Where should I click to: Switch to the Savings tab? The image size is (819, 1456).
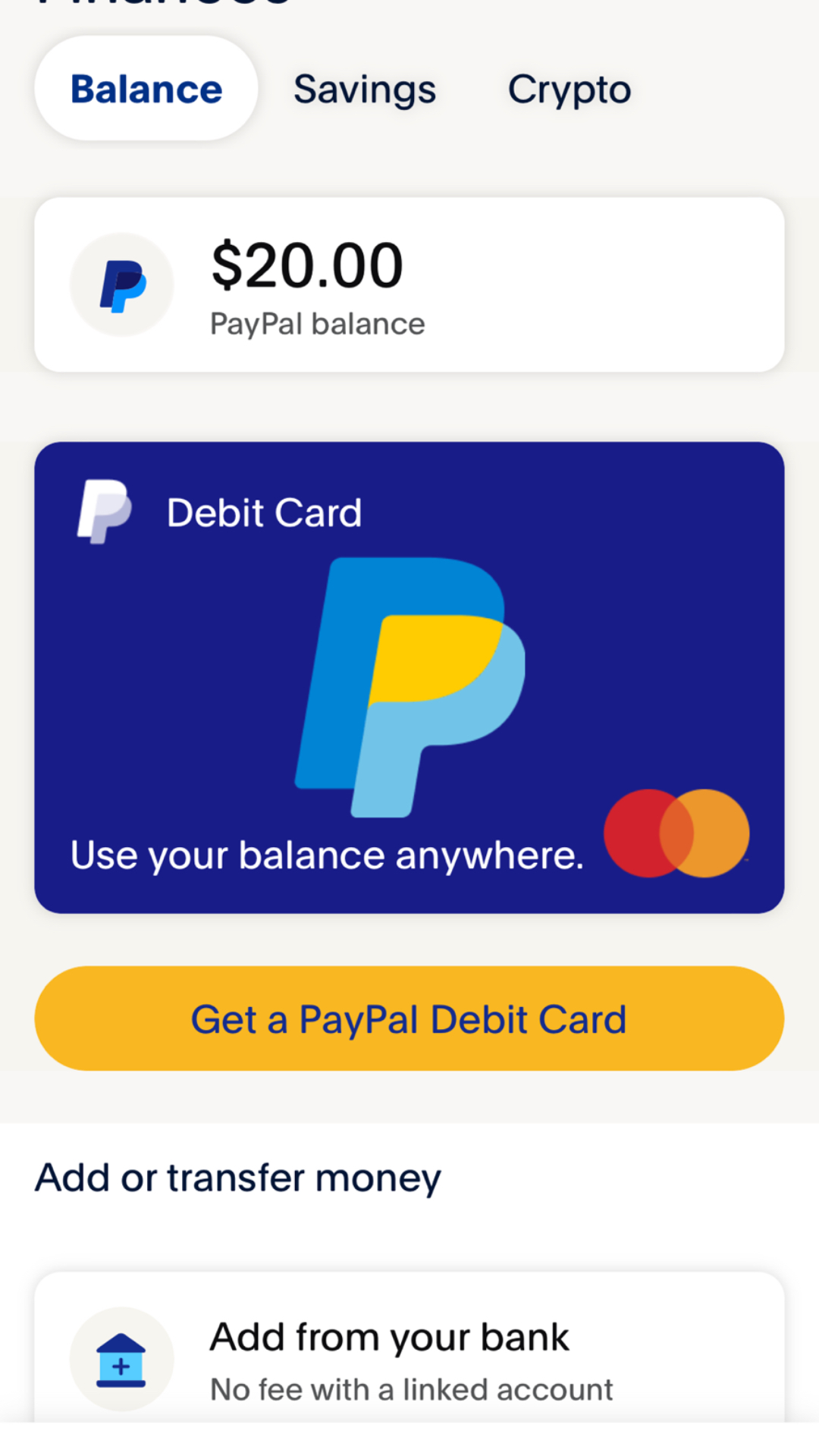[x=365, y=89]
